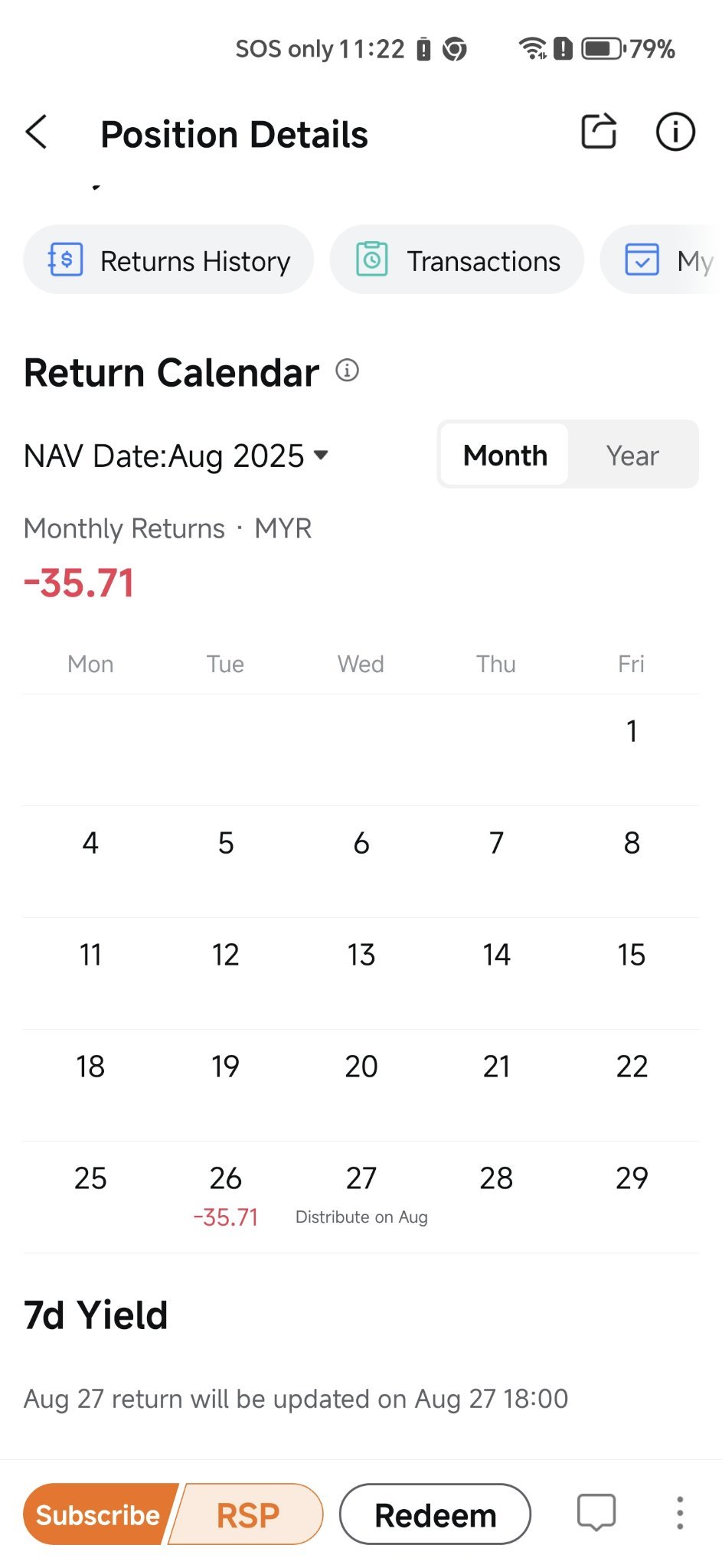This screenshot has height=1568, width=722.
Task: Select Aug 26 showing -35.71 return
Action: coord(224,1191)
